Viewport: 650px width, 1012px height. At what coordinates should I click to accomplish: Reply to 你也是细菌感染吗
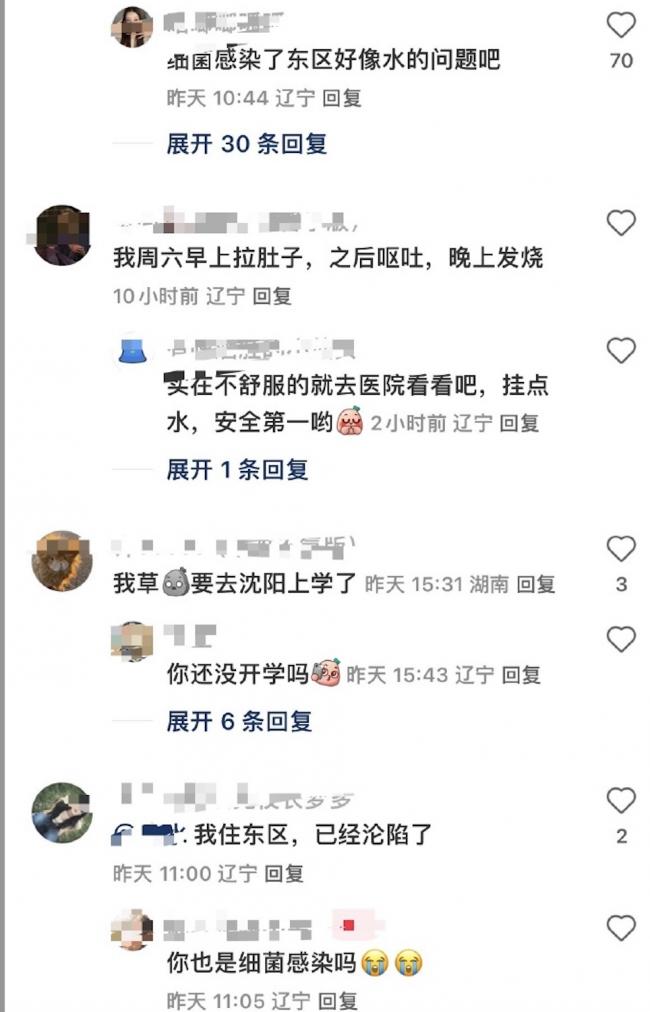pos(338,1000)
